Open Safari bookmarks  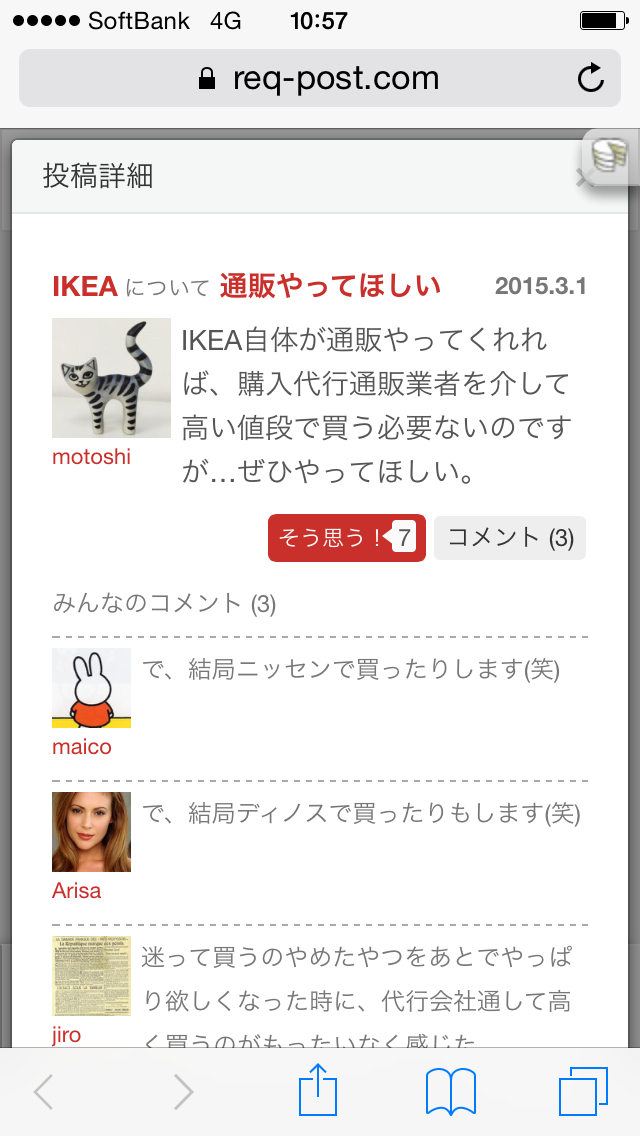click(450, 1091)
